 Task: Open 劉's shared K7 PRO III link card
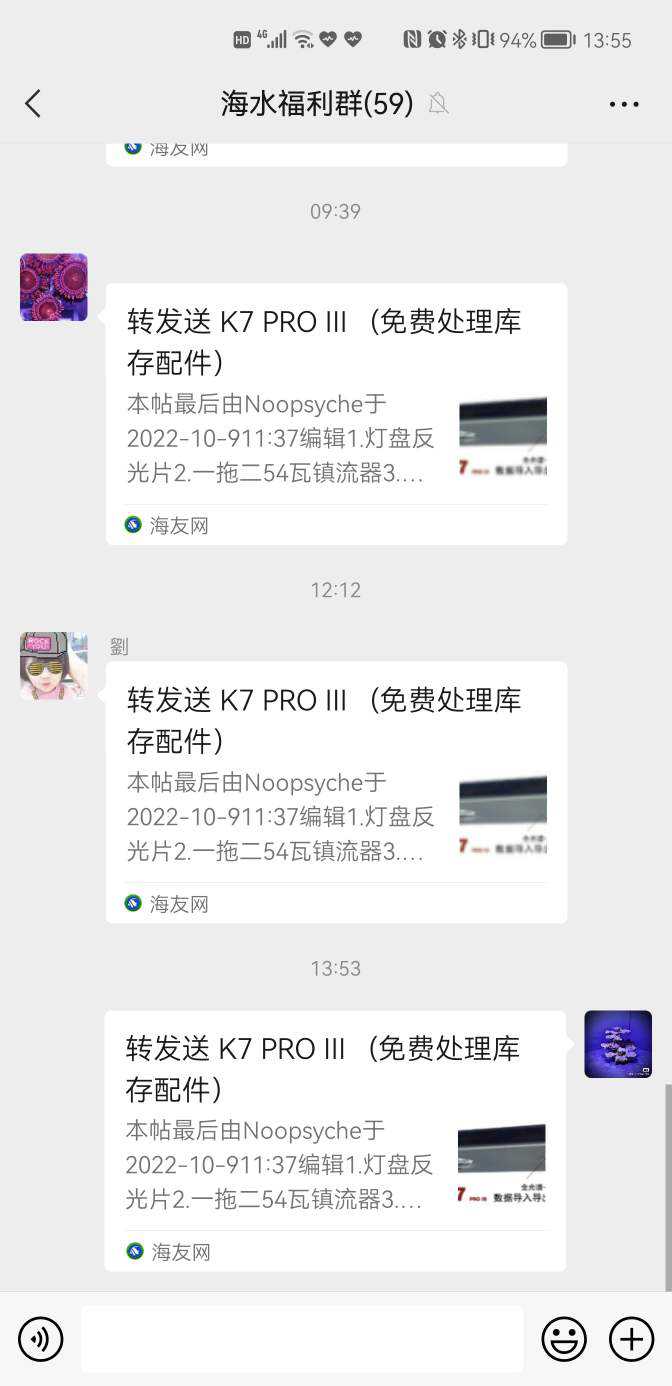pos(336,791)
